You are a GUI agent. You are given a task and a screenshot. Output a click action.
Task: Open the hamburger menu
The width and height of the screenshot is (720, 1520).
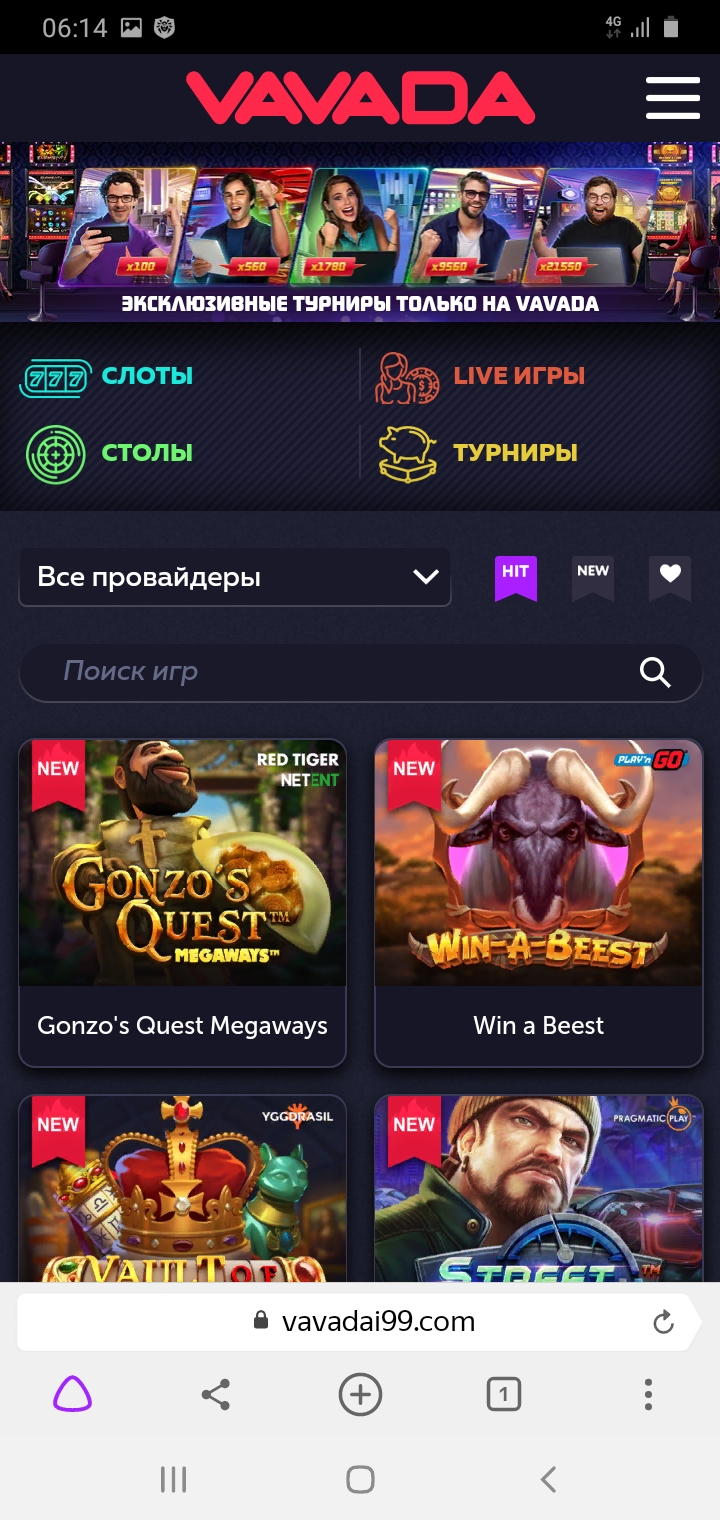672,98
